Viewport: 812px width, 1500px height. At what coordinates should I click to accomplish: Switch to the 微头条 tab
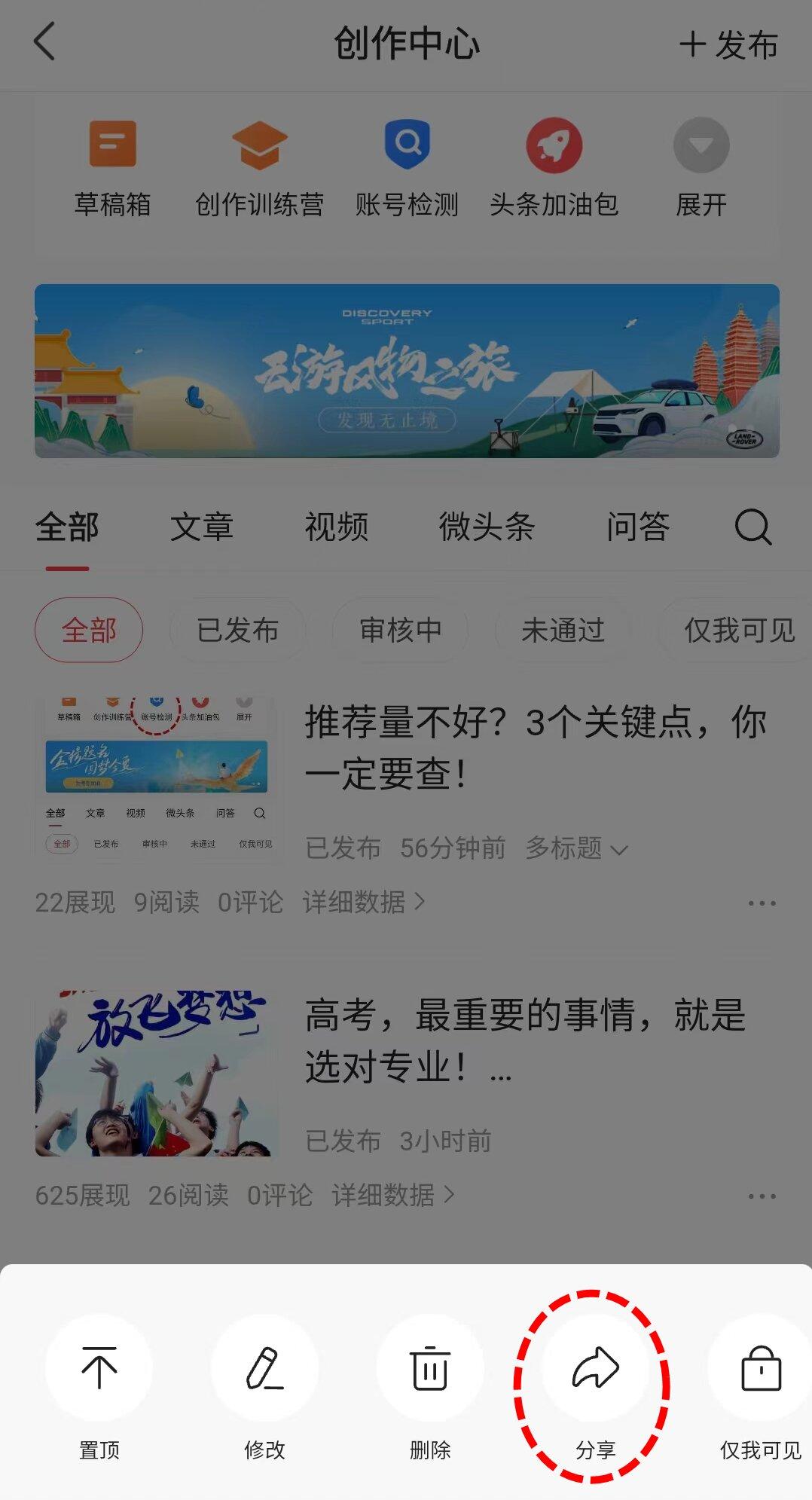[487, 527]
